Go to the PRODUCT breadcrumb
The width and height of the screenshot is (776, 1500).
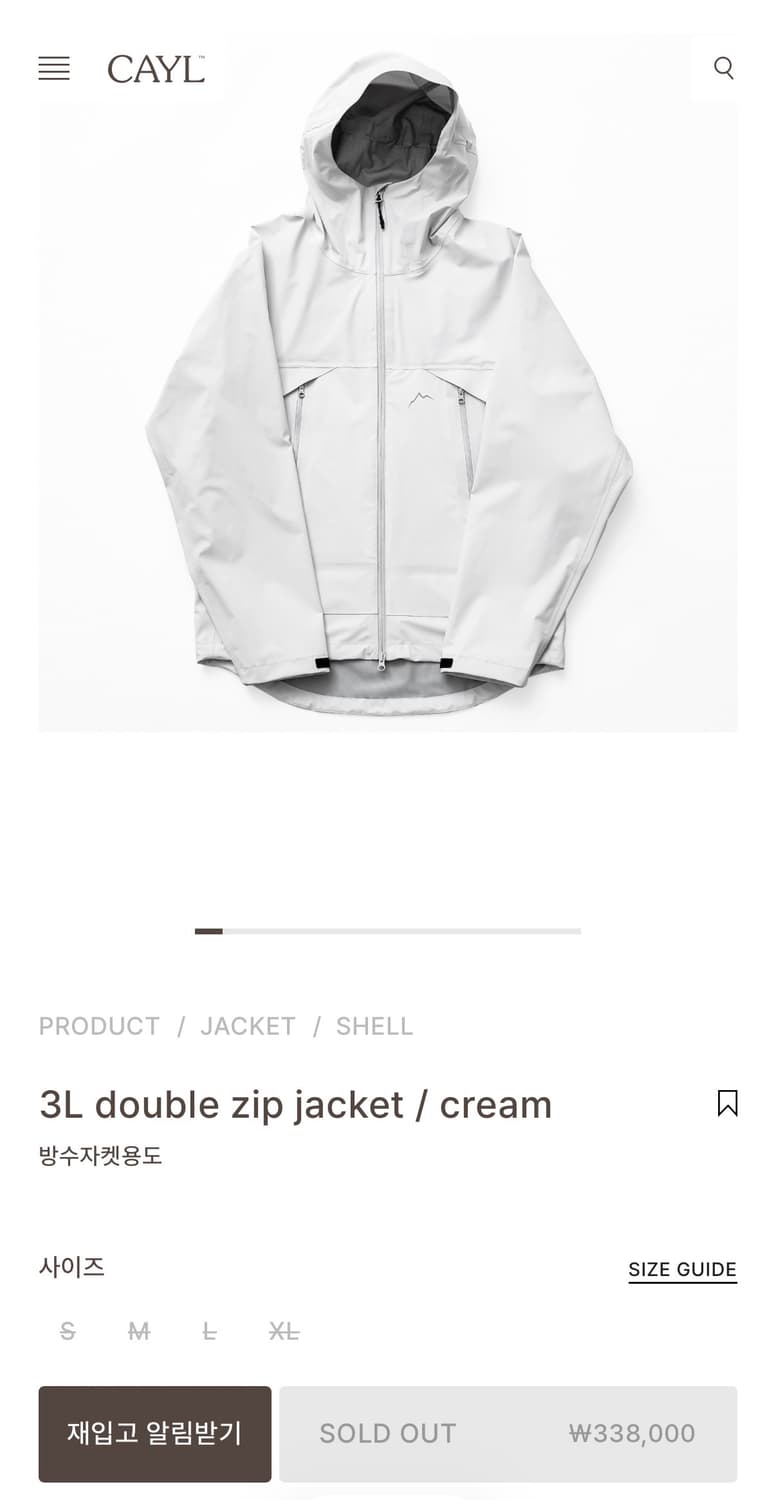(99, 1026)
